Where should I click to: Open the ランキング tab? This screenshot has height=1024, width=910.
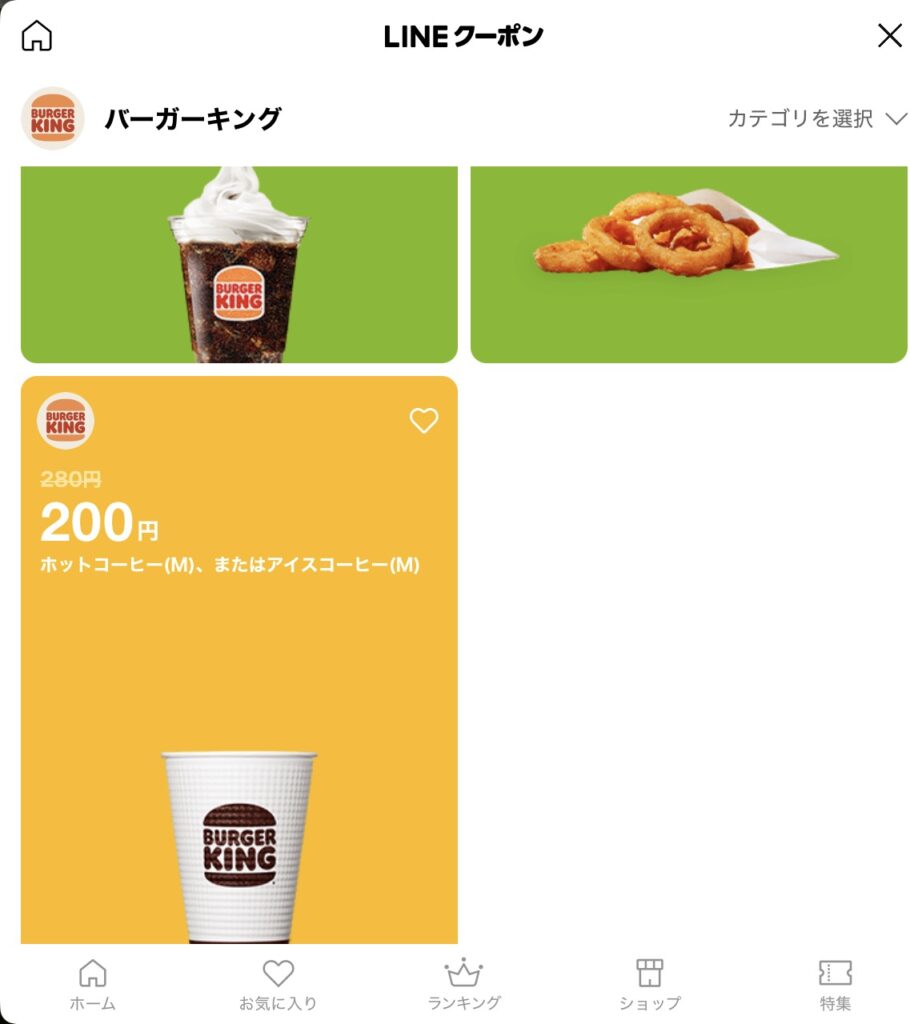[x=463, y=985]
